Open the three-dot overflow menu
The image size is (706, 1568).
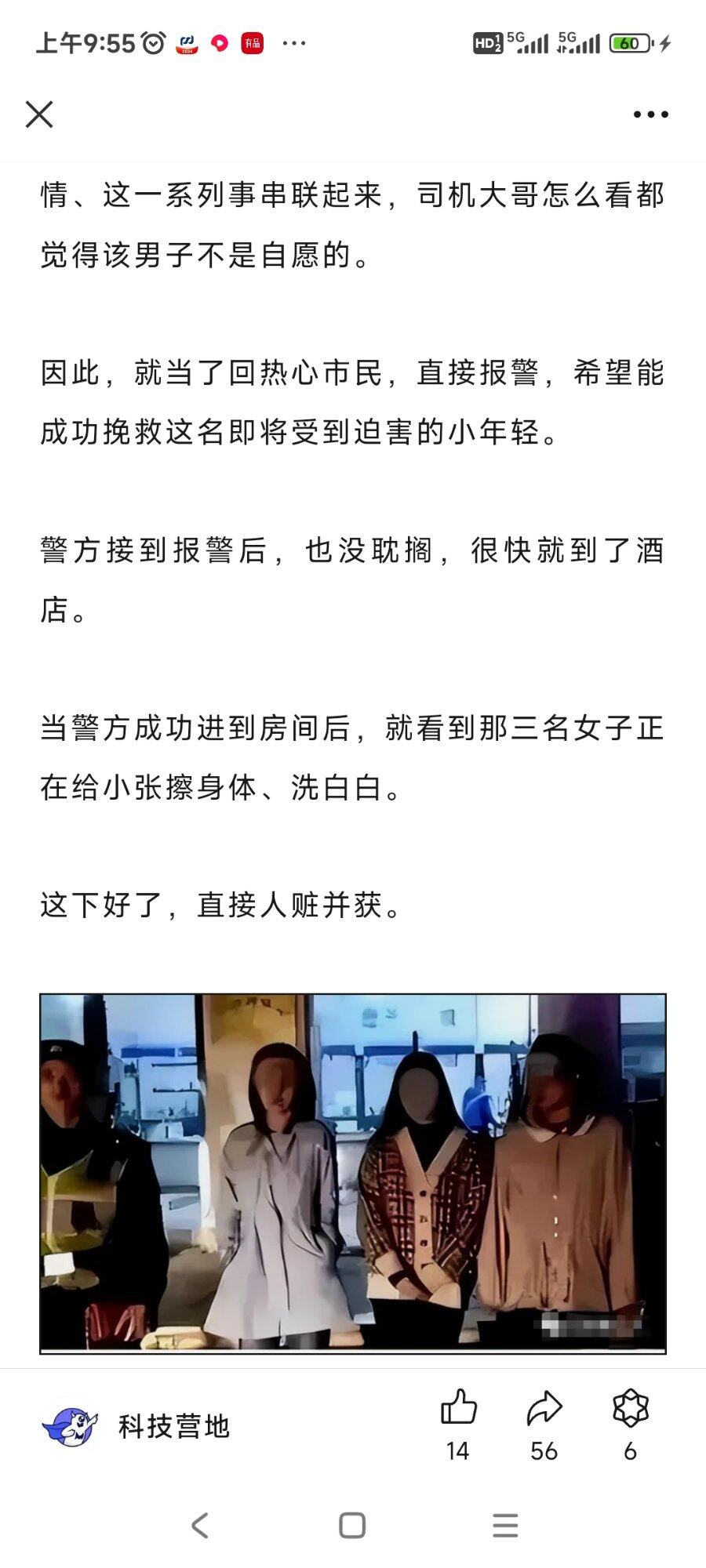(x=650, y=114)
